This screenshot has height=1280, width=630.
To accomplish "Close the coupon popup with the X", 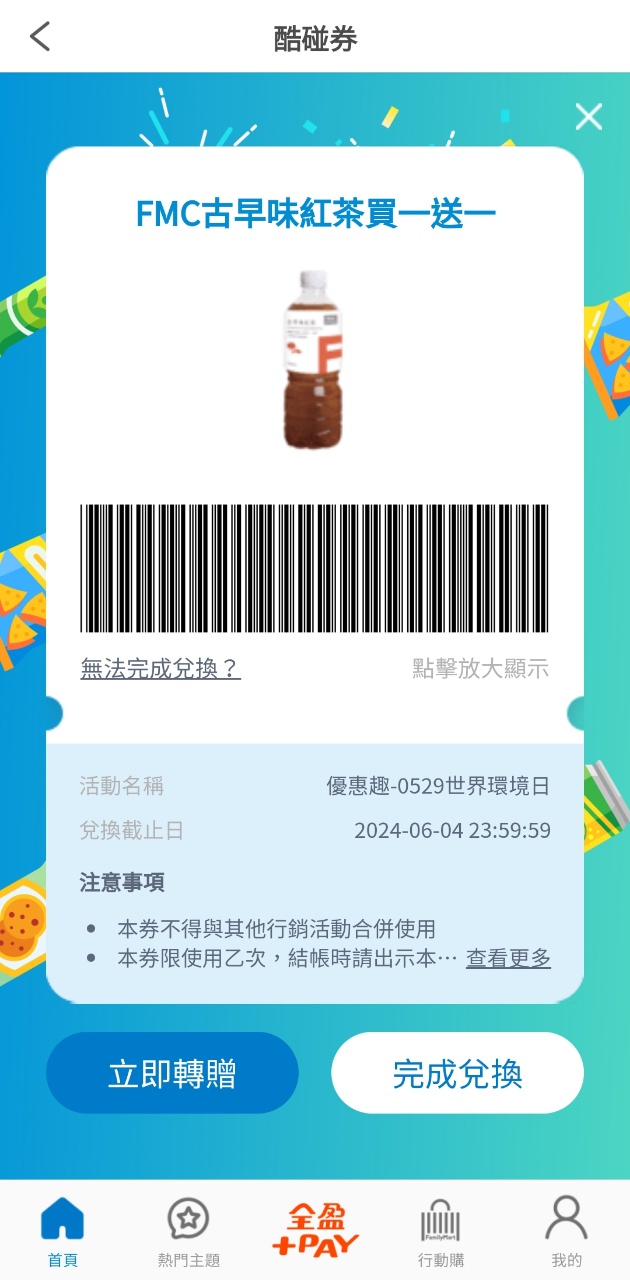I will point(589,117).
